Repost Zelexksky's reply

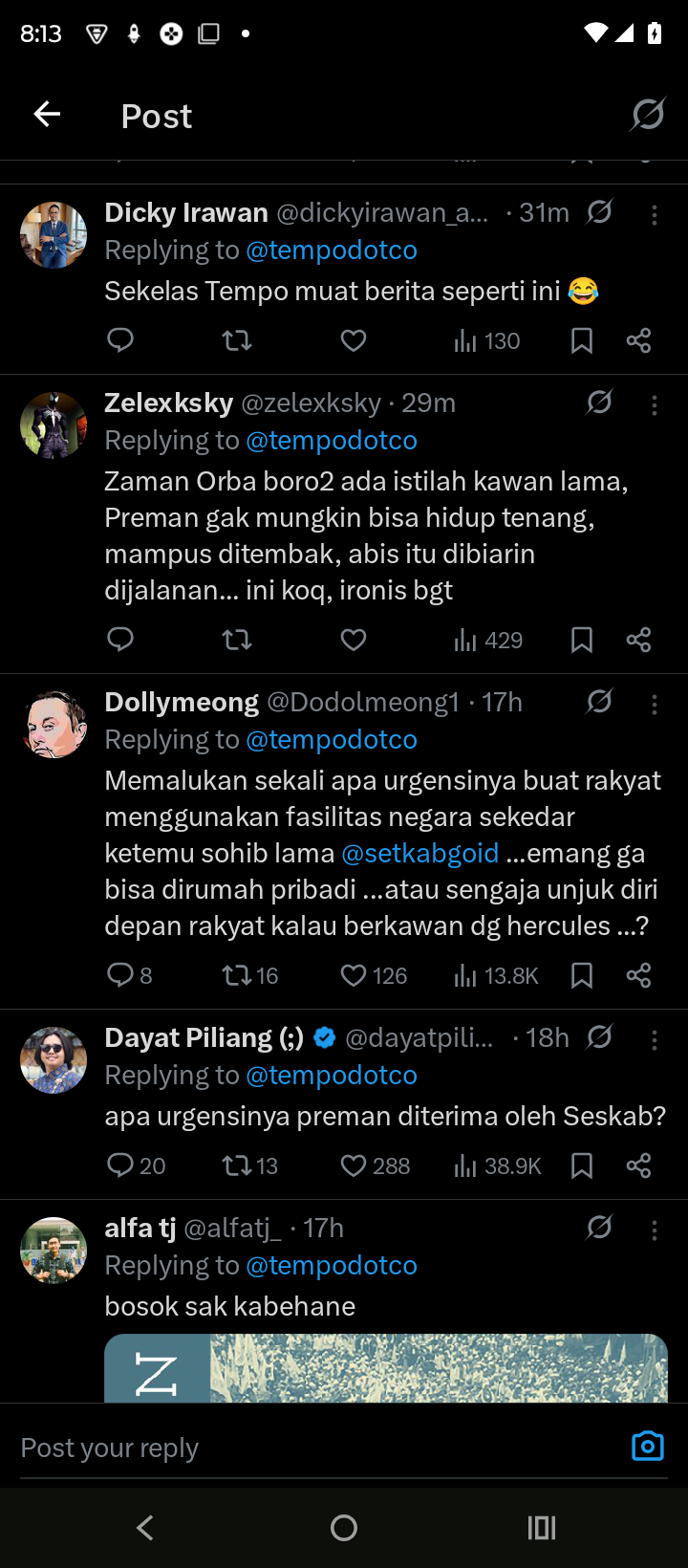point(237,640)
